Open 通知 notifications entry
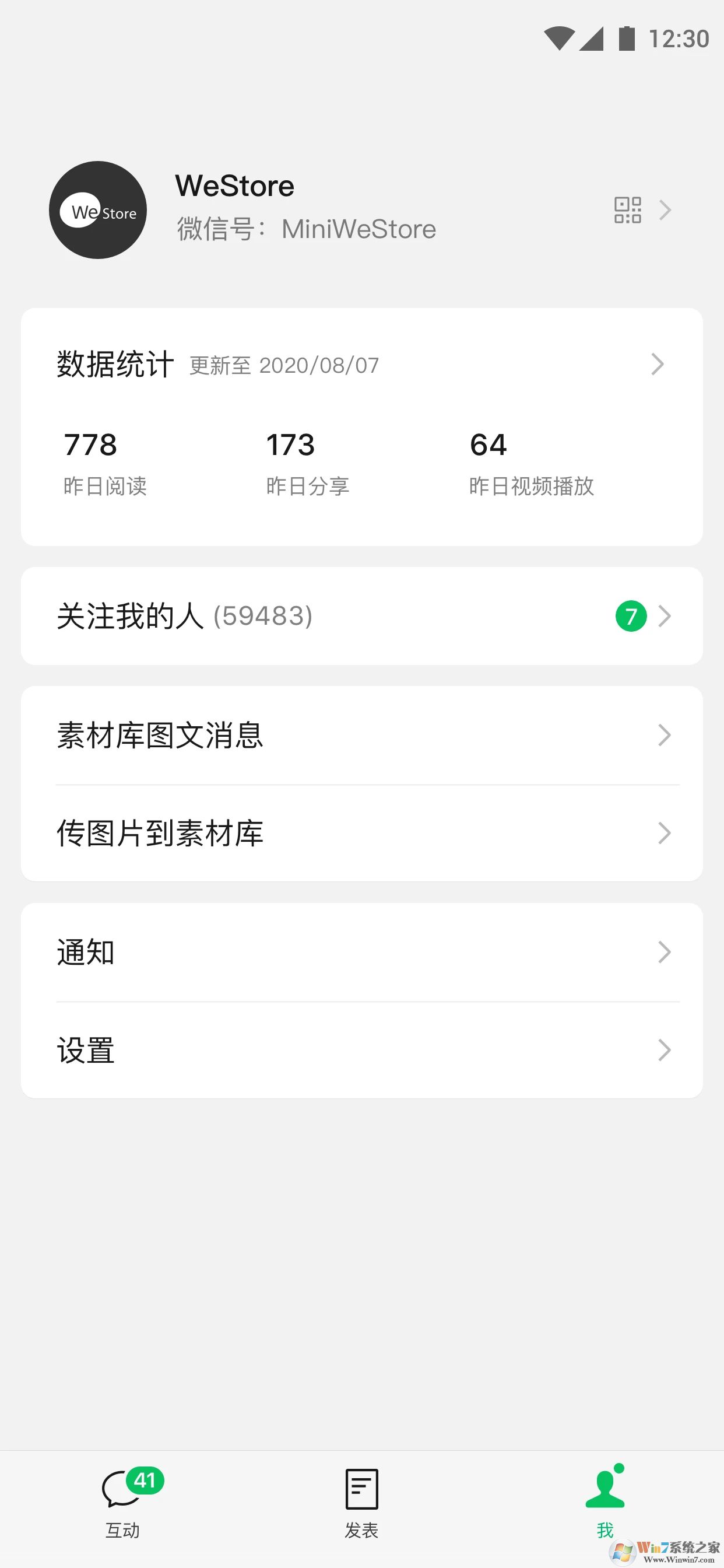 (361, 952)
